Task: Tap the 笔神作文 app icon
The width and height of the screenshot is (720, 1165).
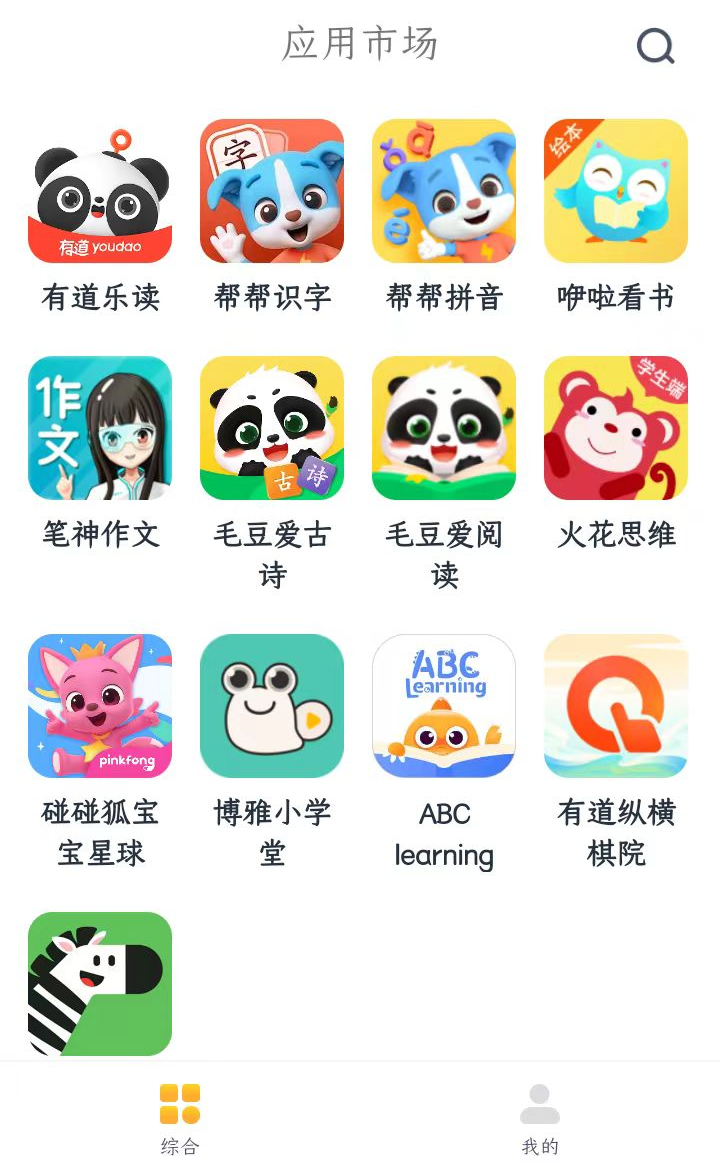Action: (x=100, y=428)
